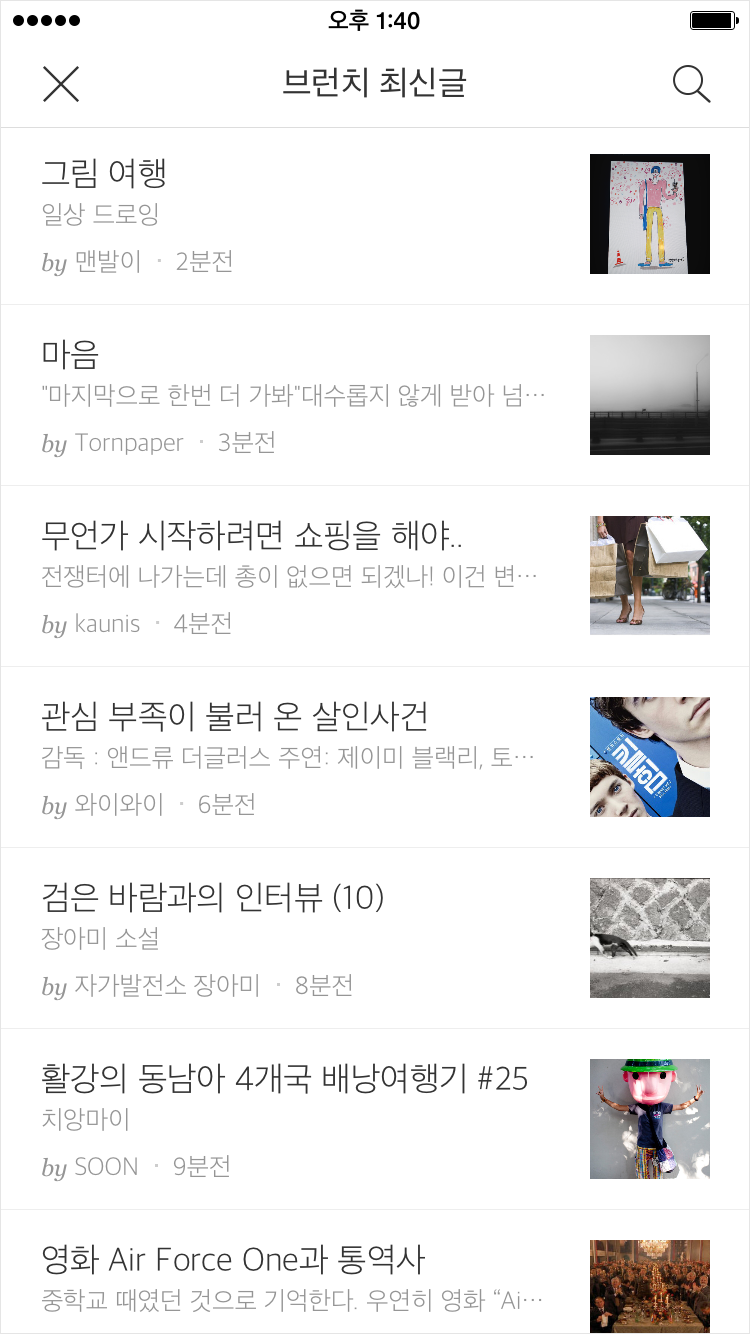Tap the foggy bridge thumbnail for 마음
This screenshot has height=1334, width=750.
(649, 394)
